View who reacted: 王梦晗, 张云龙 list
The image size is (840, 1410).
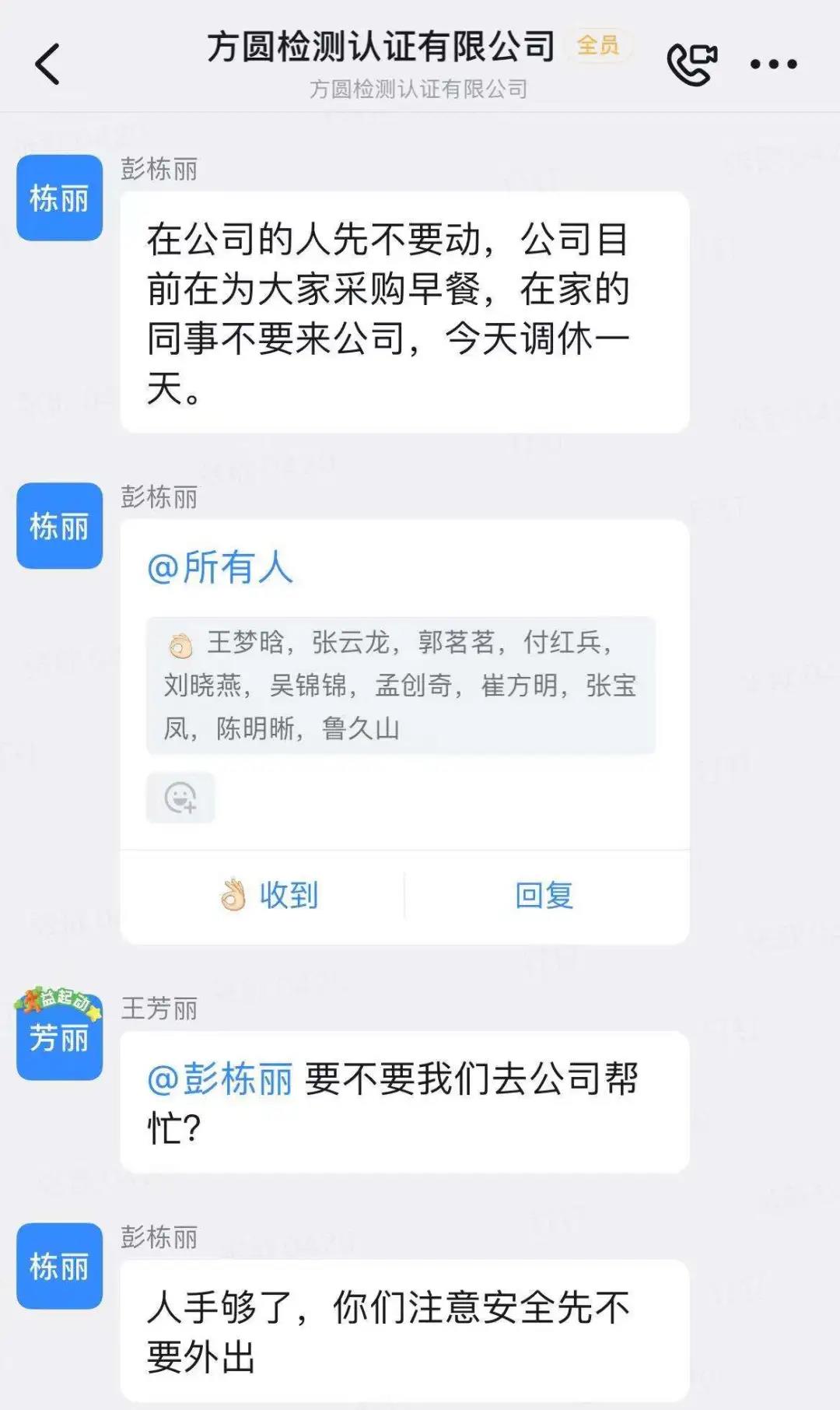point(401,686)
